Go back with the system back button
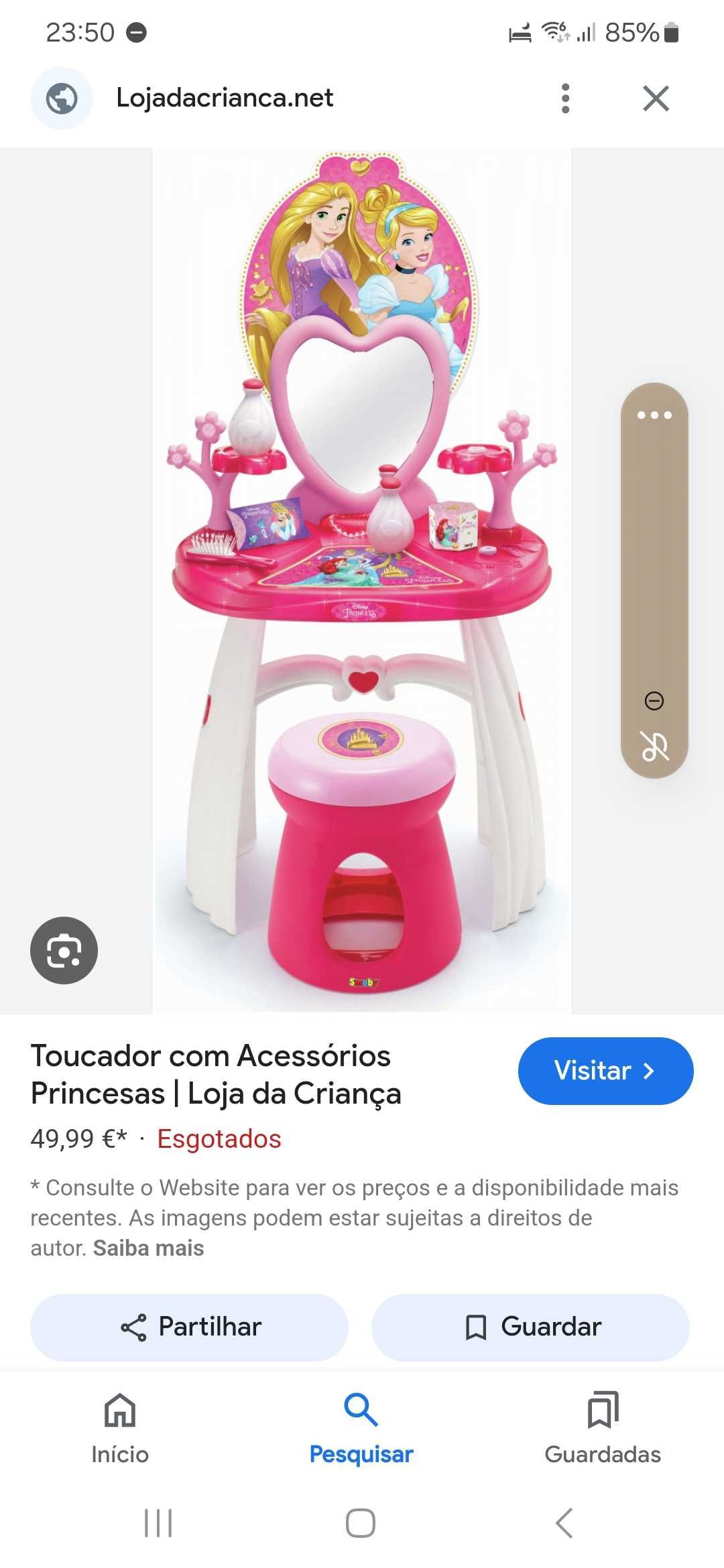This screenshot has height=1568, width=724. pos(564,1523)
